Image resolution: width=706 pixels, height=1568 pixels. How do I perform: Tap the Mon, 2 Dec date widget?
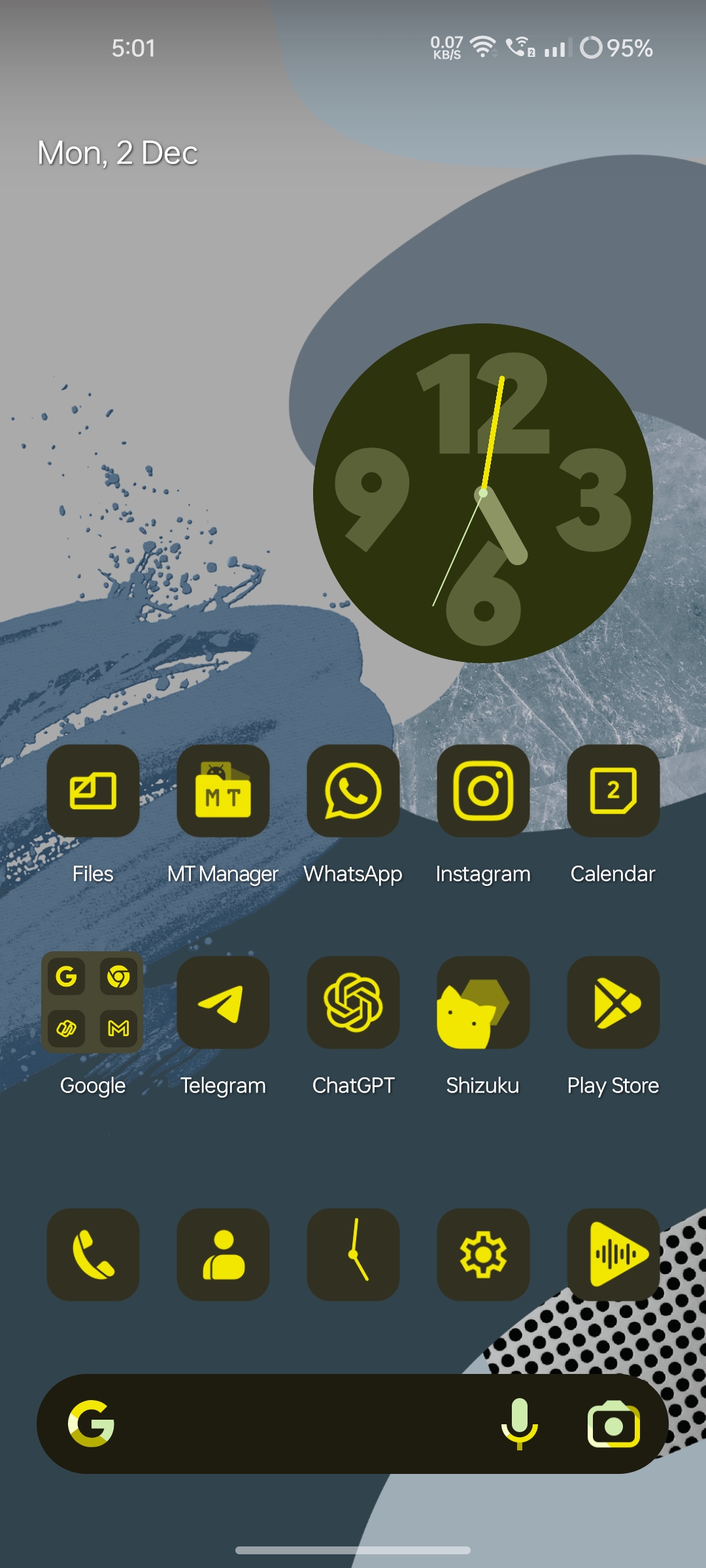[118, 154]
